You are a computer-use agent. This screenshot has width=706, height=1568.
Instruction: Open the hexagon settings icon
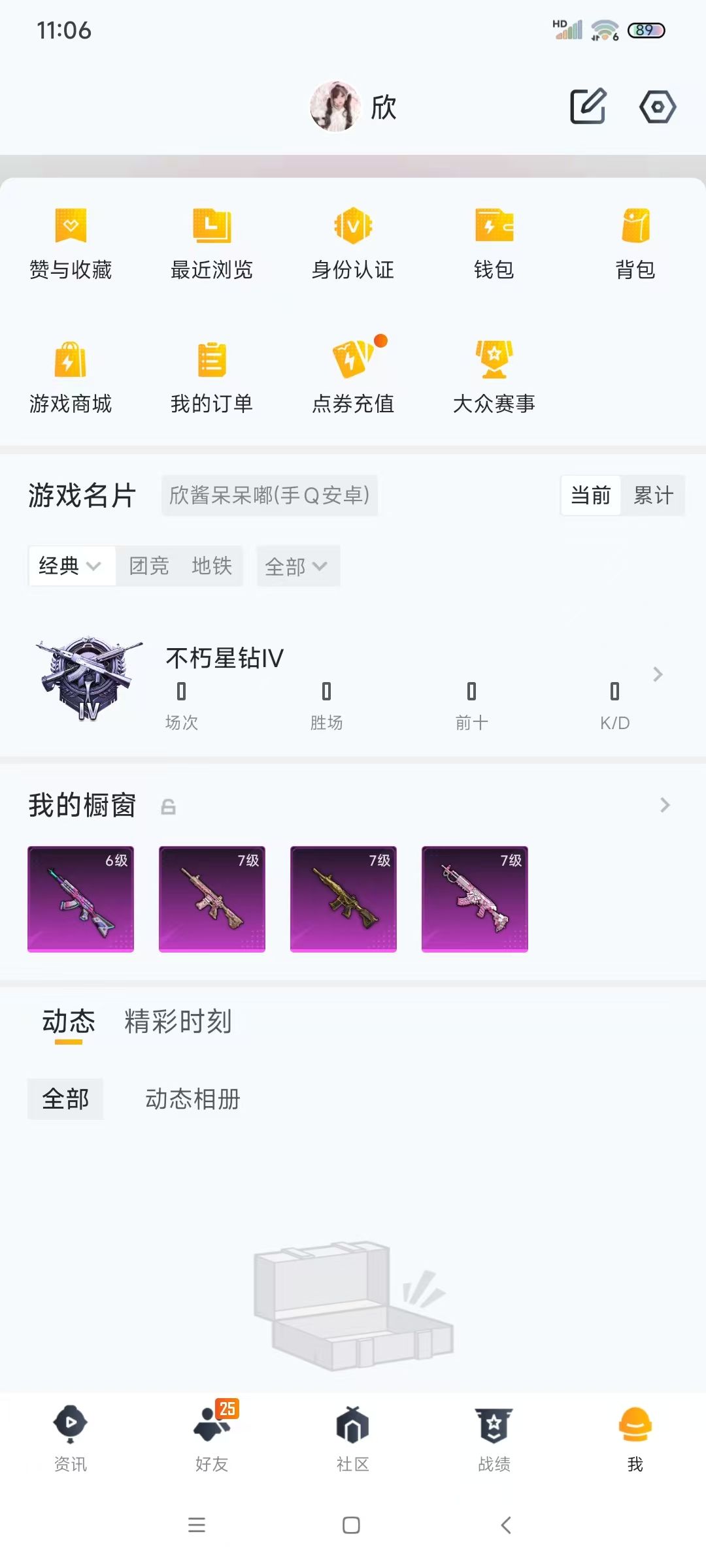(x=657, y=106)
